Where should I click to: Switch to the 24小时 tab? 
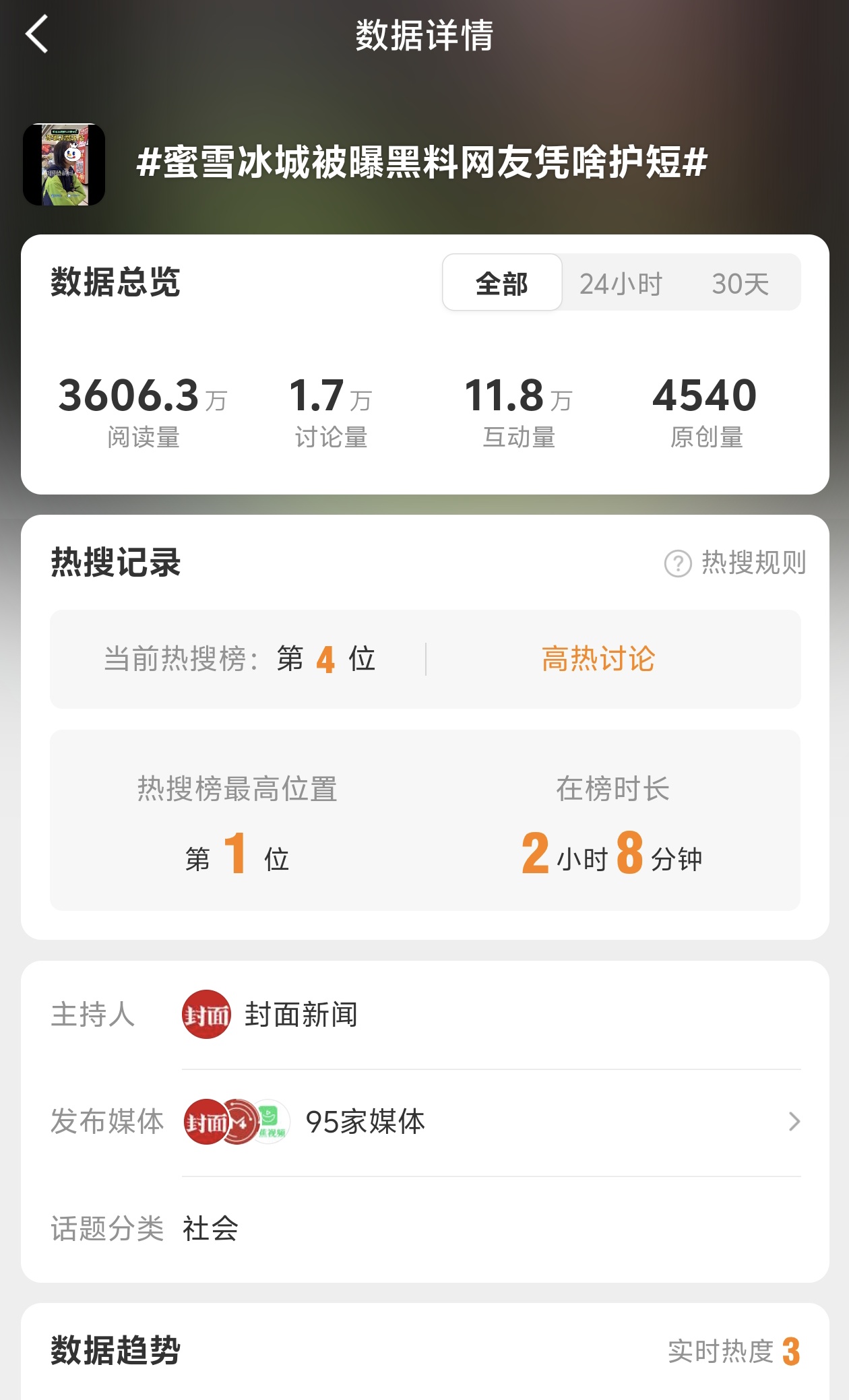621,284
